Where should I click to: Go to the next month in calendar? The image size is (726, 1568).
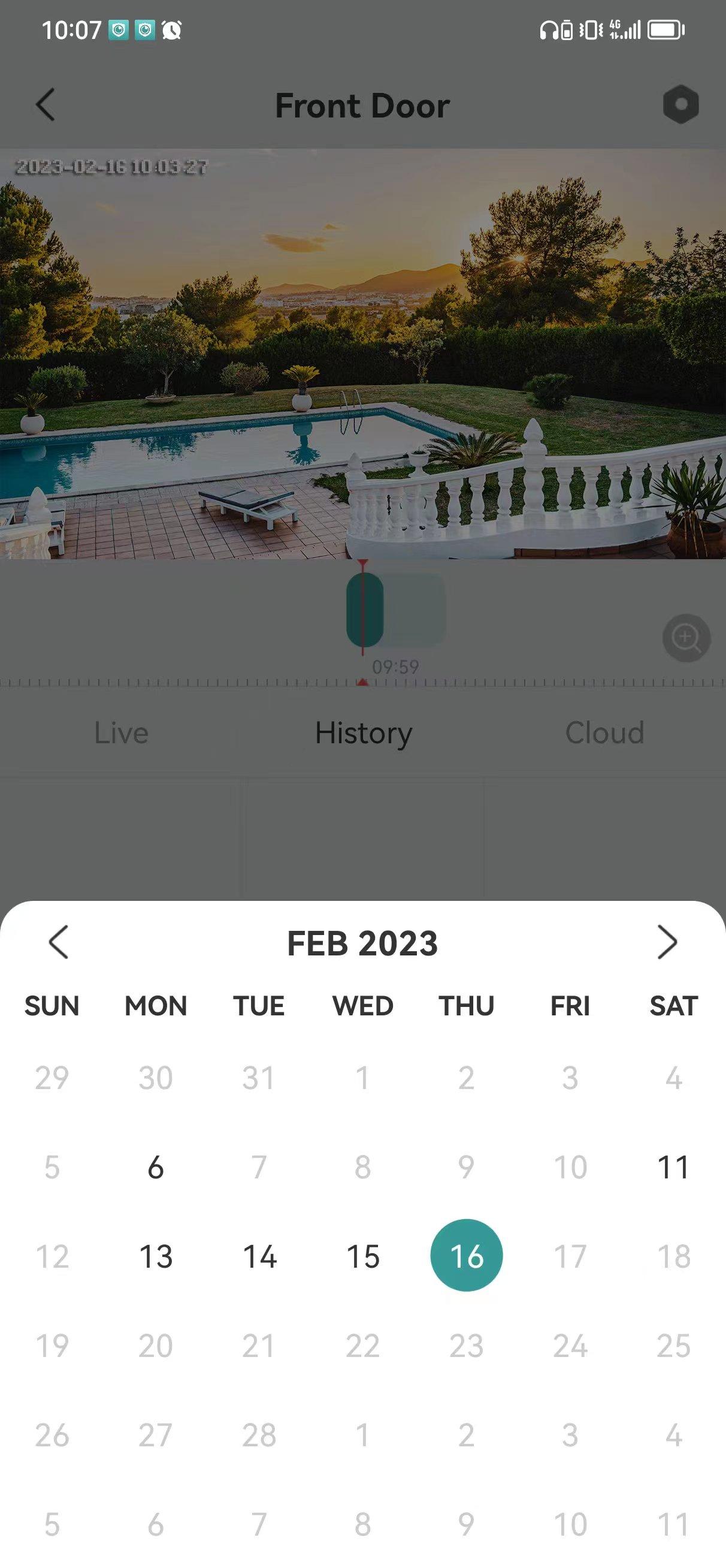(x=667, y=942)
